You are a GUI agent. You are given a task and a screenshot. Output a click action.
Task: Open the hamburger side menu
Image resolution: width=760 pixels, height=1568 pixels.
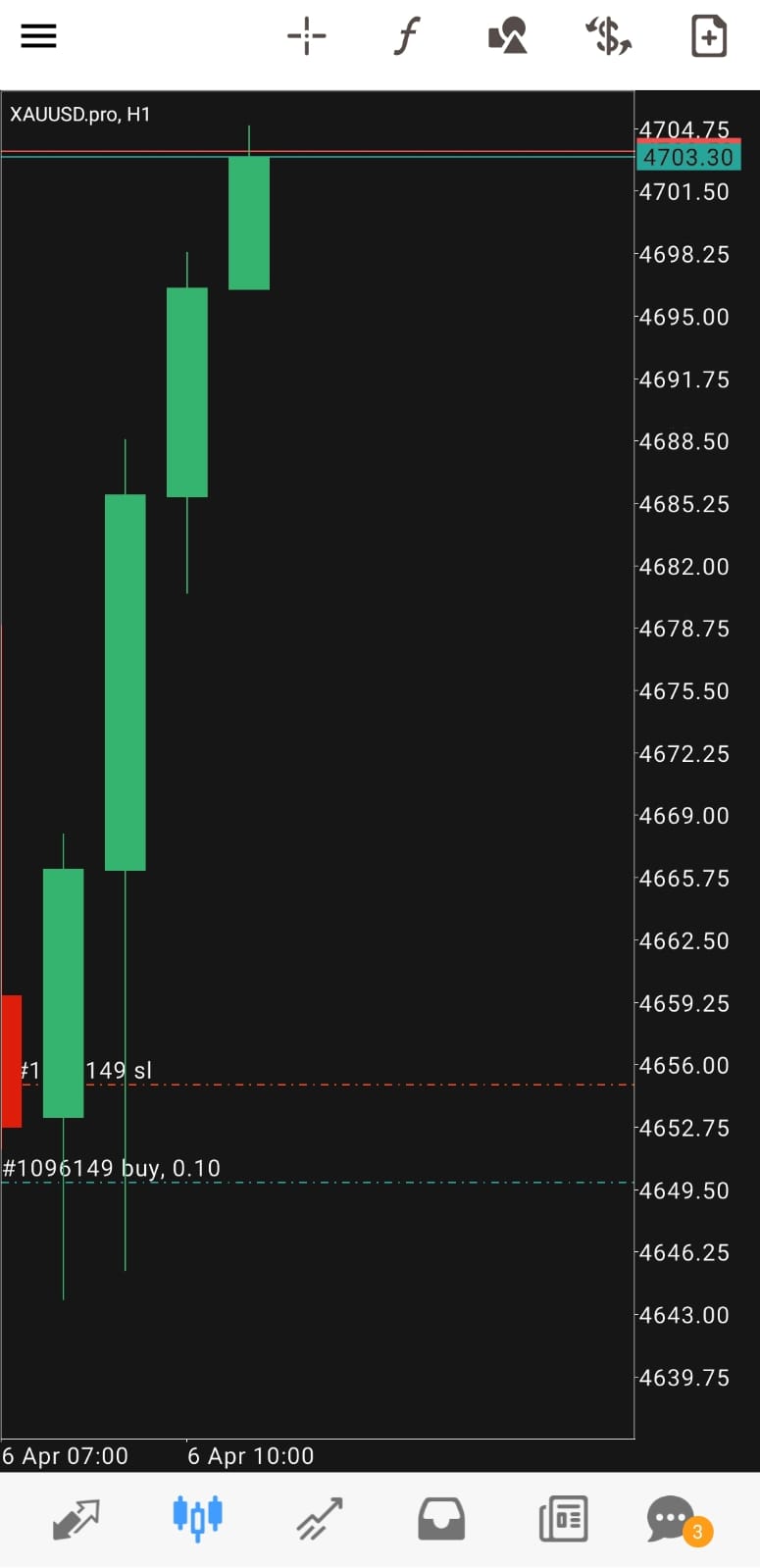(x=38, y=37)
